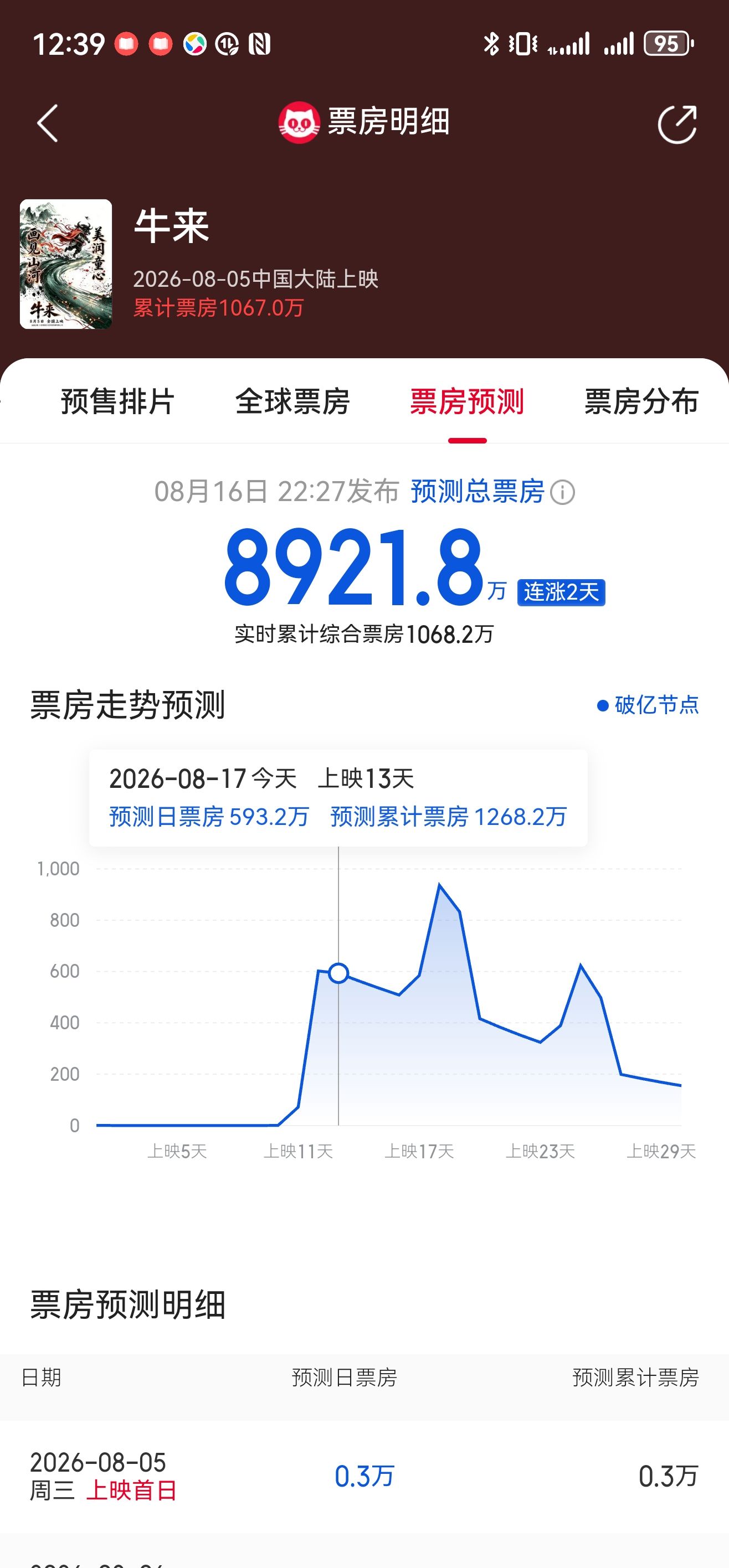Screen dimensions: 729x1568
Task: Switch to the 预售排片 tab
Action: point(117,402)
